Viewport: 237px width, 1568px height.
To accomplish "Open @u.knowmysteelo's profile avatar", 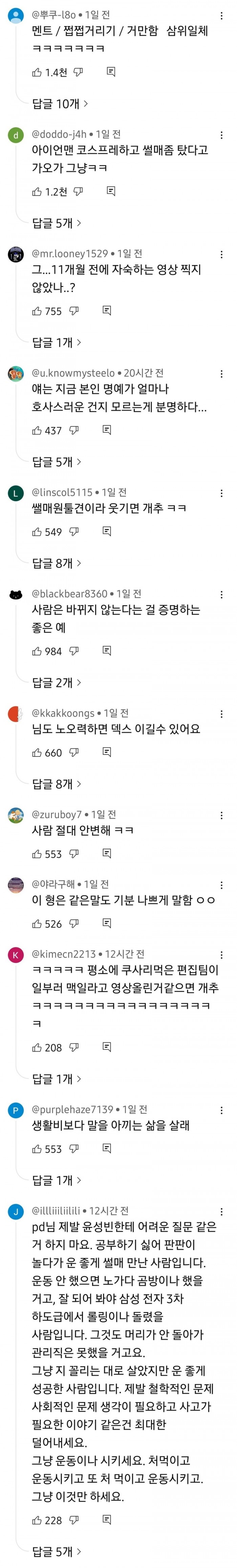I will pos(16,374).
